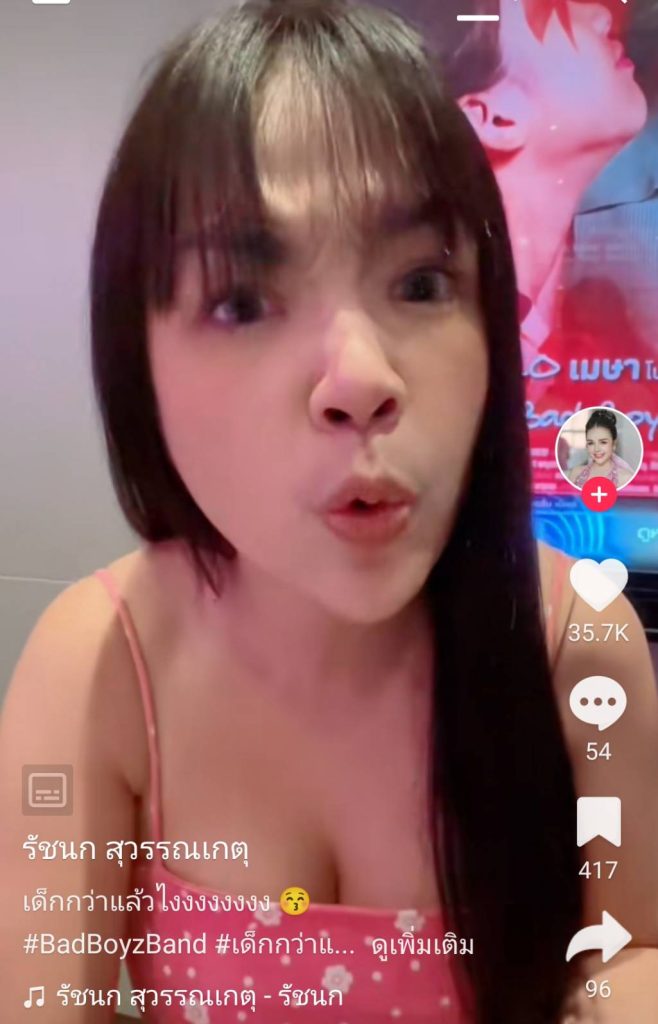
Task: Open the comments with 54 replies
Action: (598, 704)
